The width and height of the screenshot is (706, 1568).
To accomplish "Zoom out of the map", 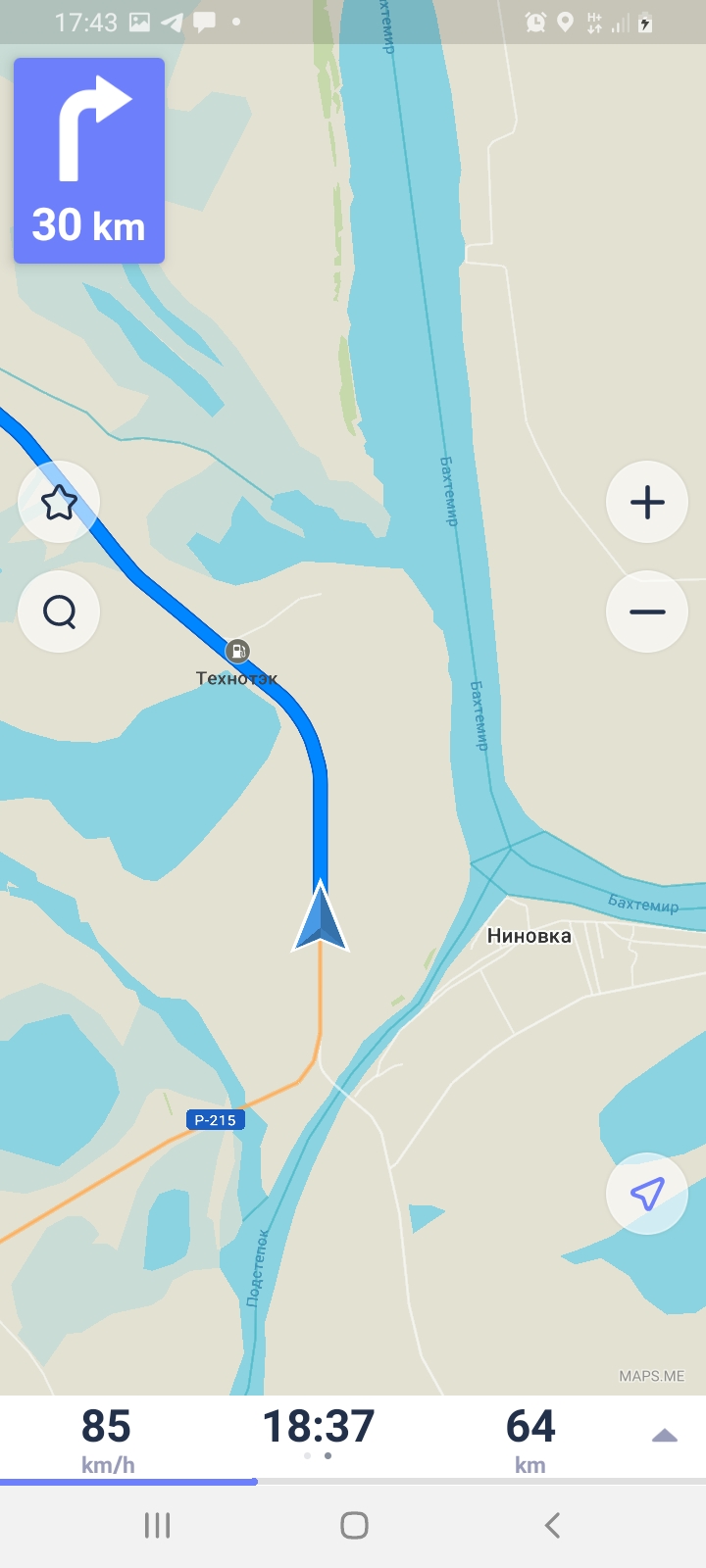I will [646, 612].
